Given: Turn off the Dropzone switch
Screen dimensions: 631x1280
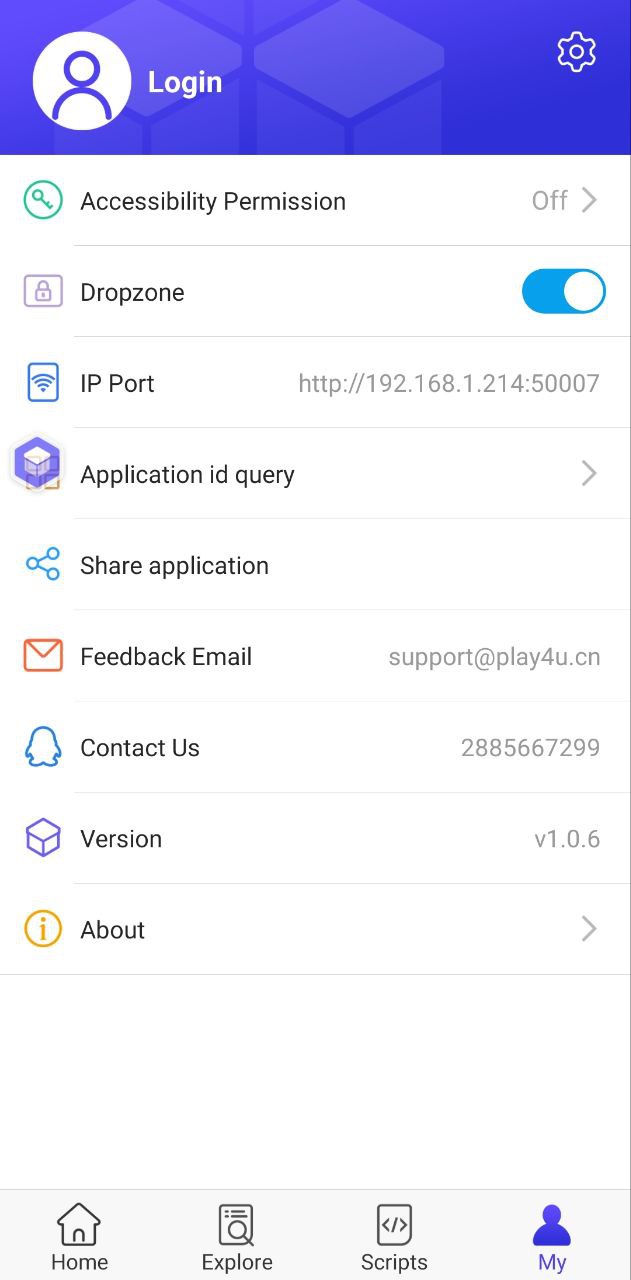Looking at the screenshot, I should pos(563,292).
